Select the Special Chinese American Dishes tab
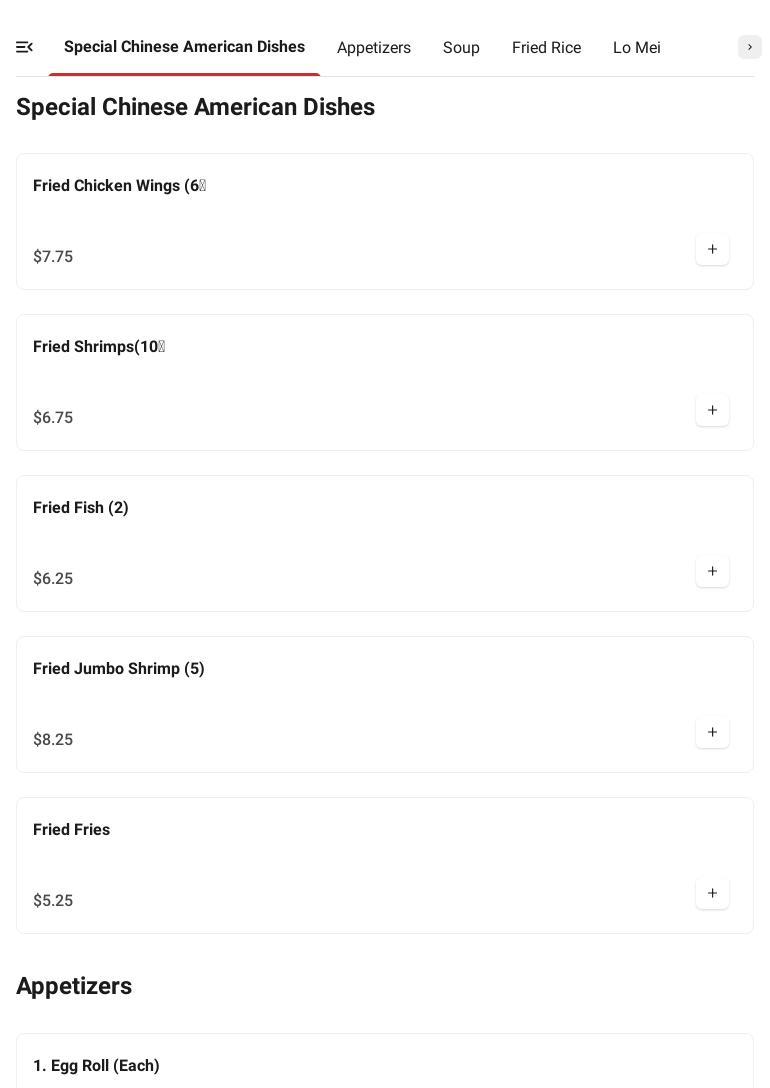770x1088 pixels. (x=184, y=47)
